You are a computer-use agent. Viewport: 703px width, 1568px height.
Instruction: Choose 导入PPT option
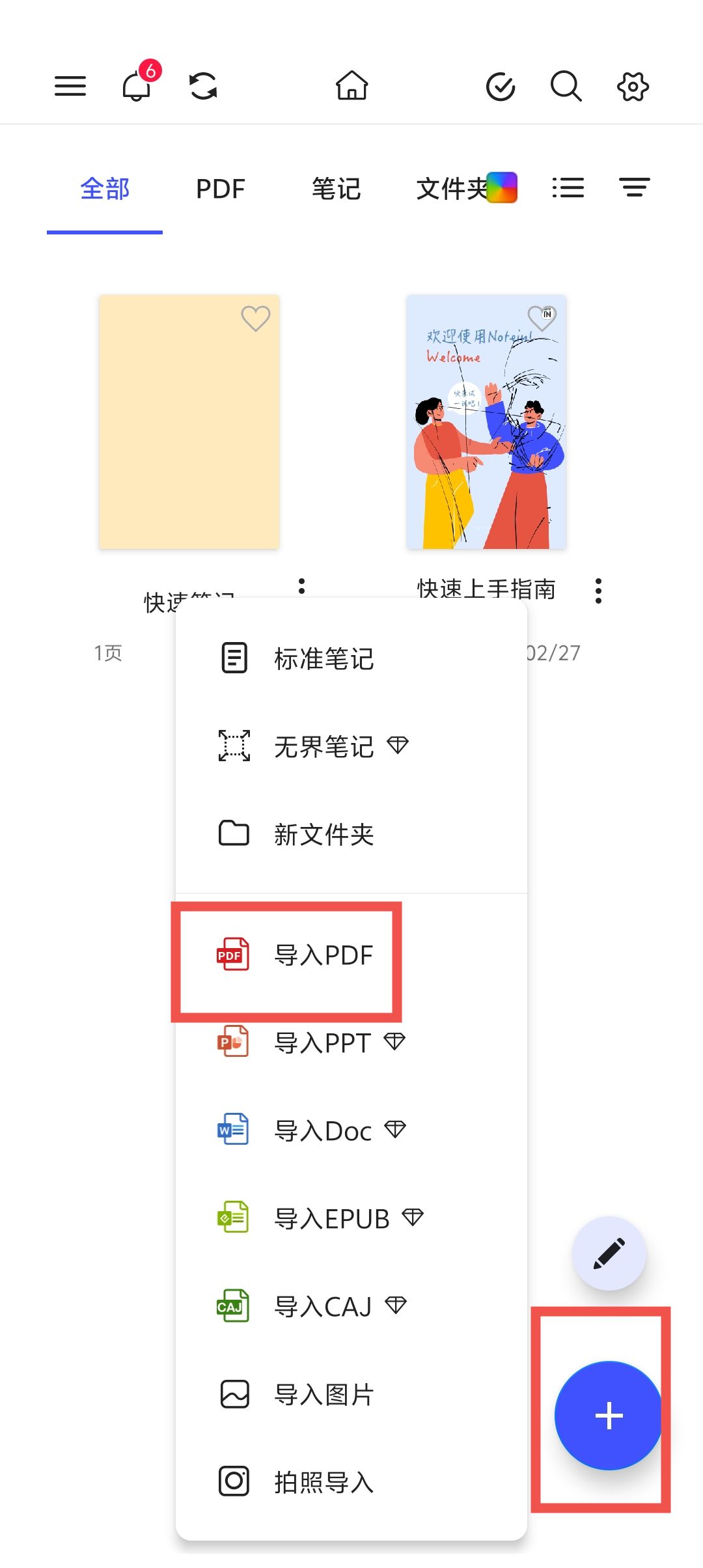pyautogui.click(x=322, y=1043)
